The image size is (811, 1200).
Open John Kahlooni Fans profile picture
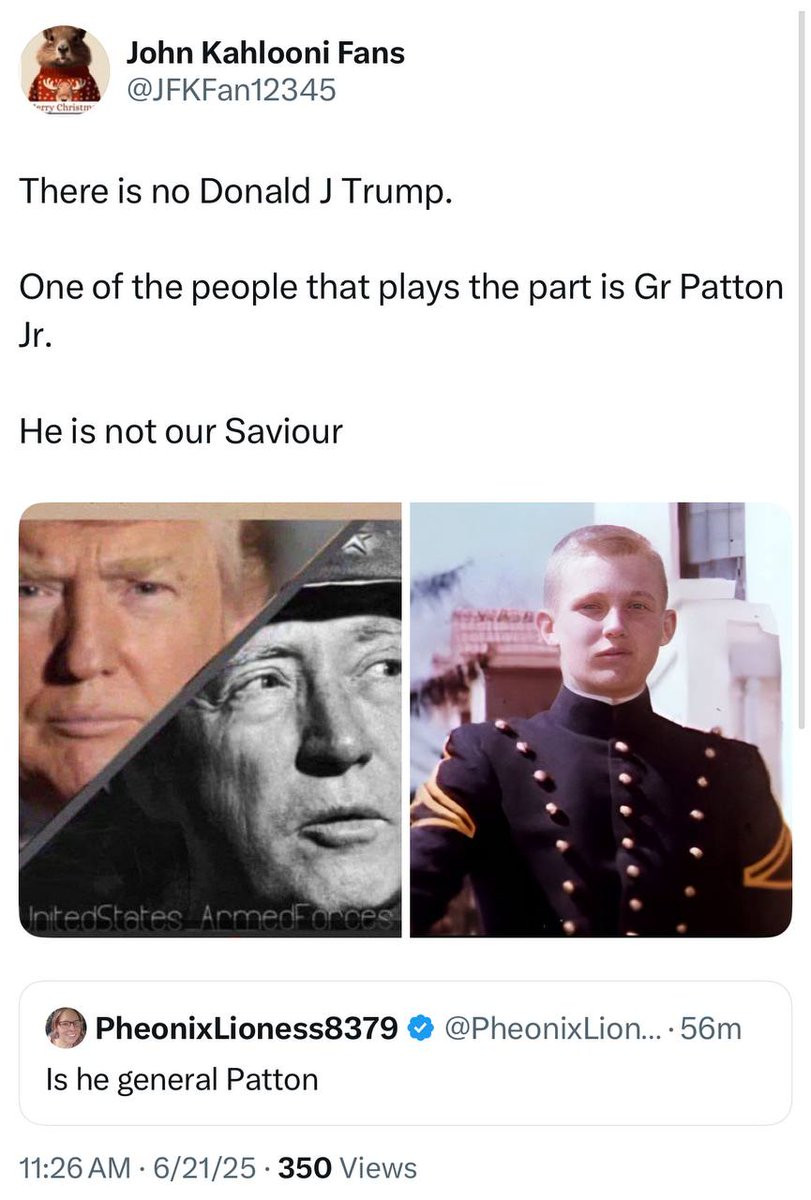(x=64, y=70)
